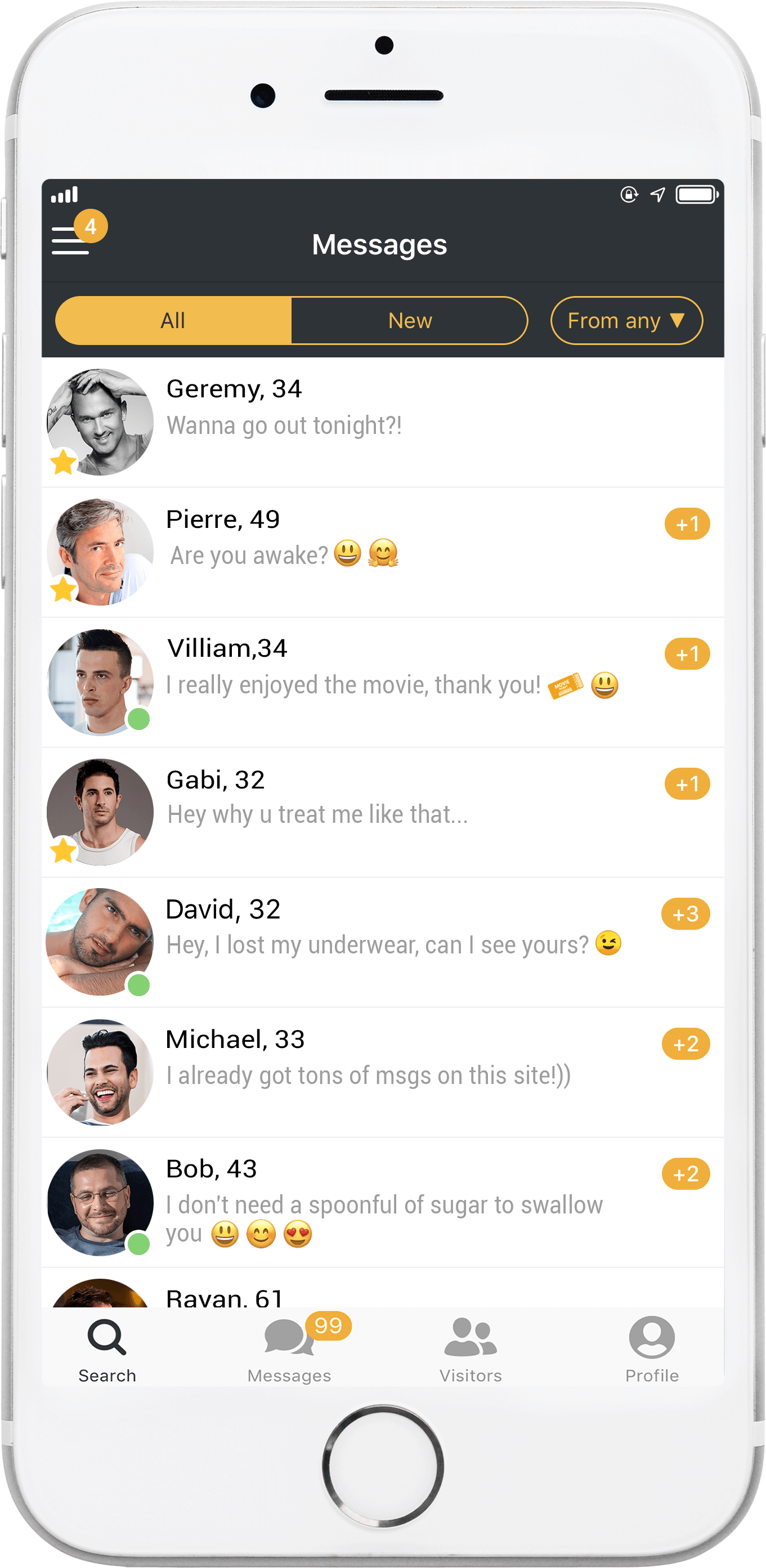This screenshot has width=766, height=1568.
Task: Tap the Messages tab in bottom bar
Action: [x=290, y=1350]
